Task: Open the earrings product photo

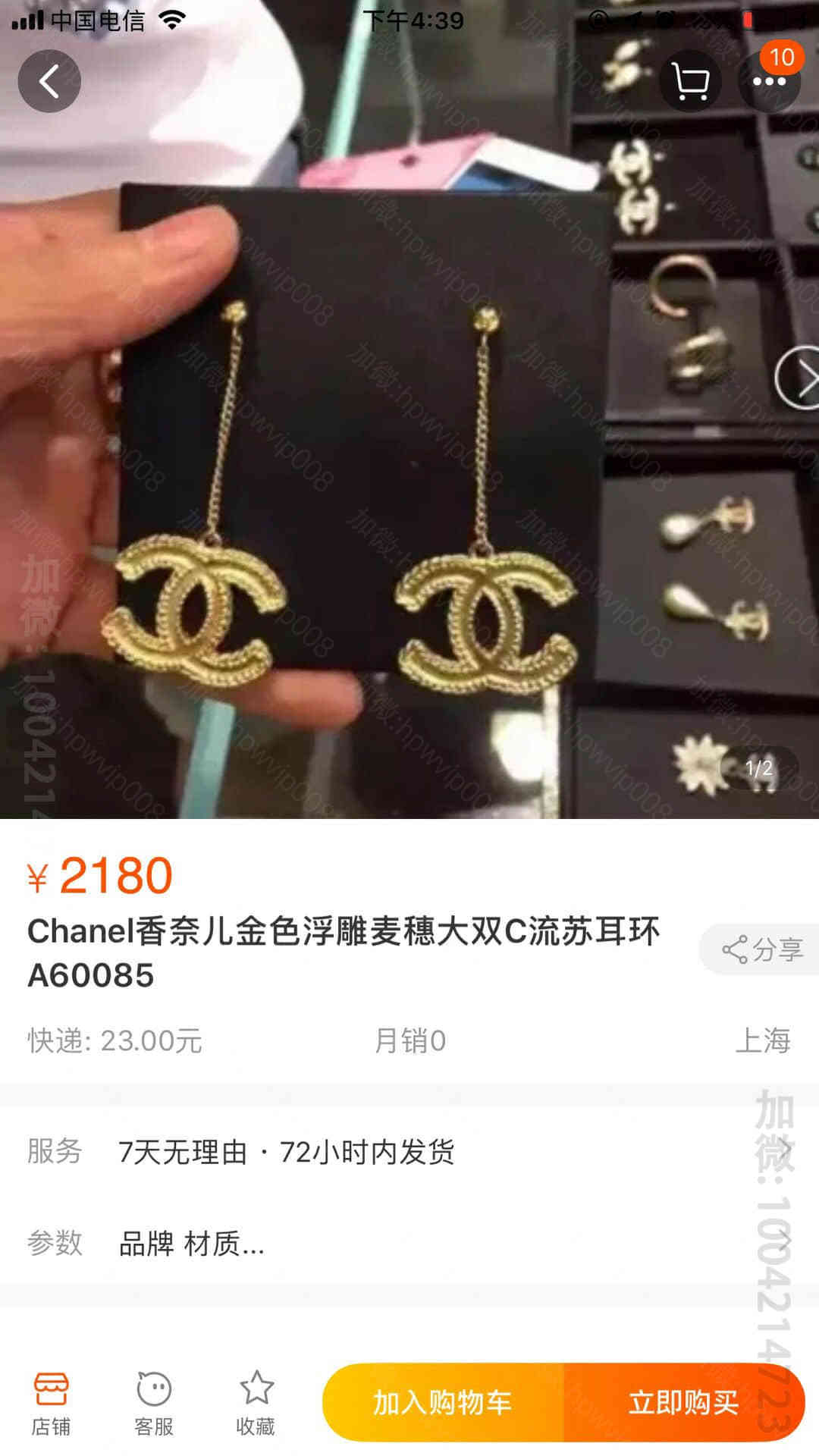Action: pyautogui.click(x=364, y=455)
